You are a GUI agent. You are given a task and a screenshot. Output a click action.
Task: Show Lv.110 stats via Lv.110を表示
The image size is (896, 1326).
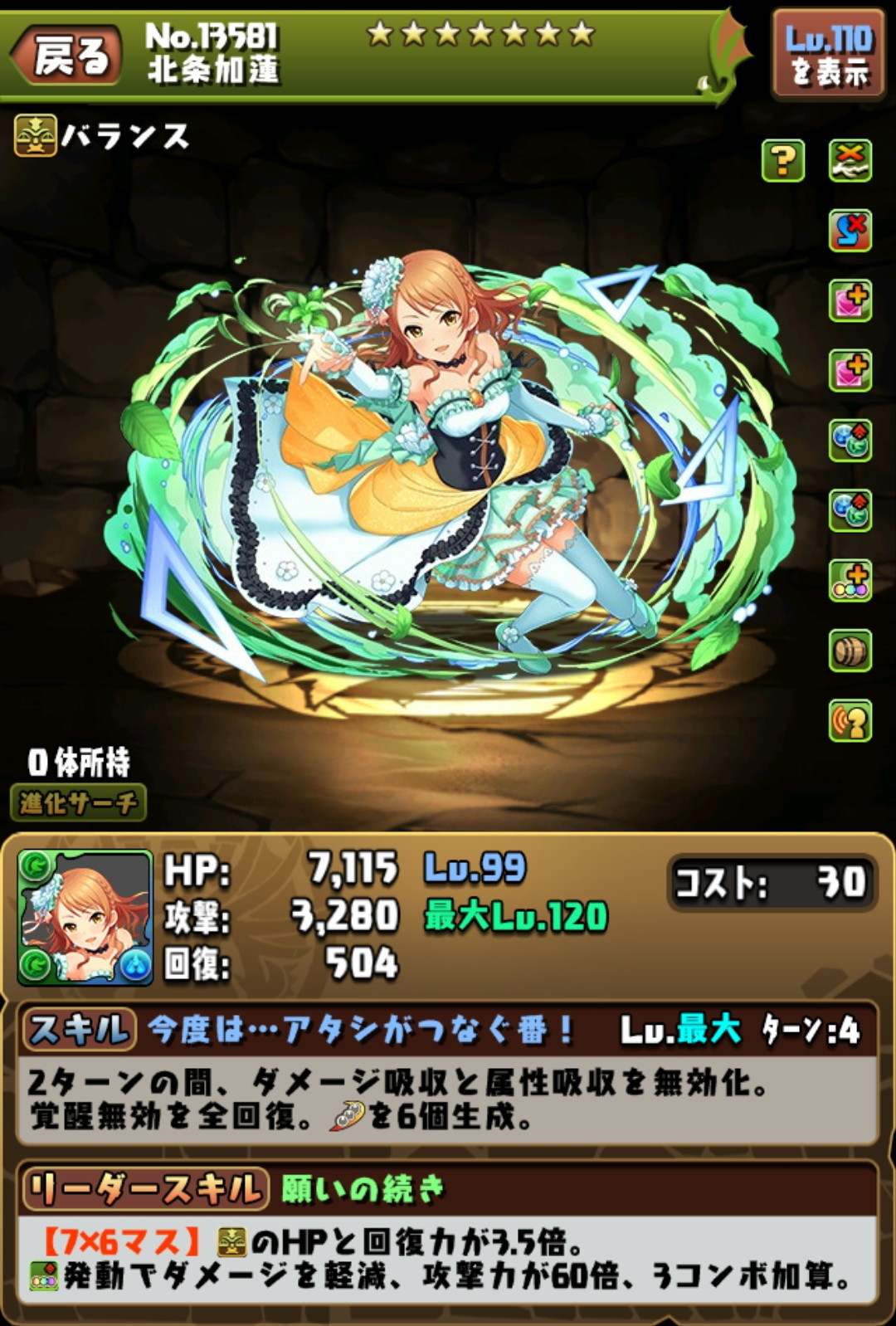click(x=828, y=56)
